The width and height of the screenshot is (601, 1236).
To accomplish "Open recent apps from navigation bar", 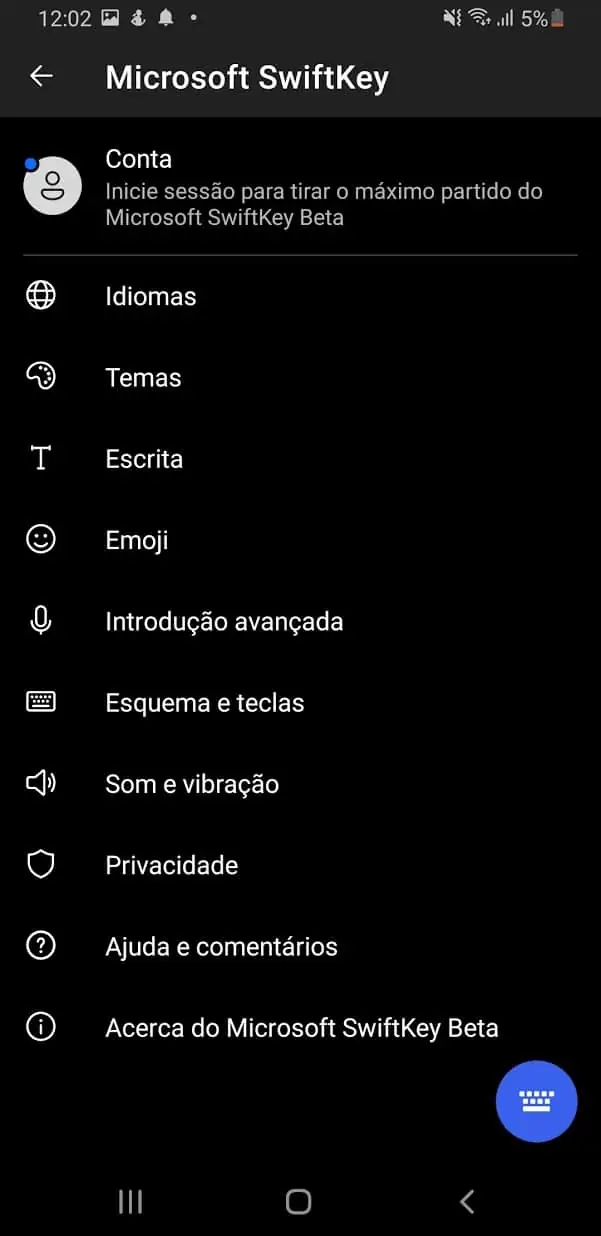I will click(130, 1201).
